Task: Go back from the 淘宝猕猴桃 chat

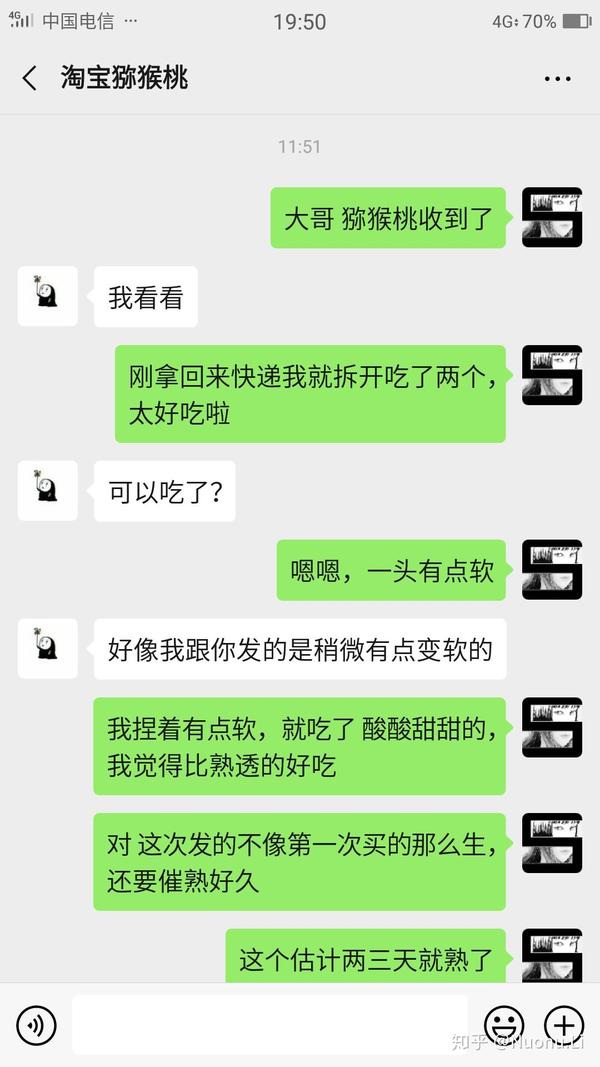Action: point(30,78)
